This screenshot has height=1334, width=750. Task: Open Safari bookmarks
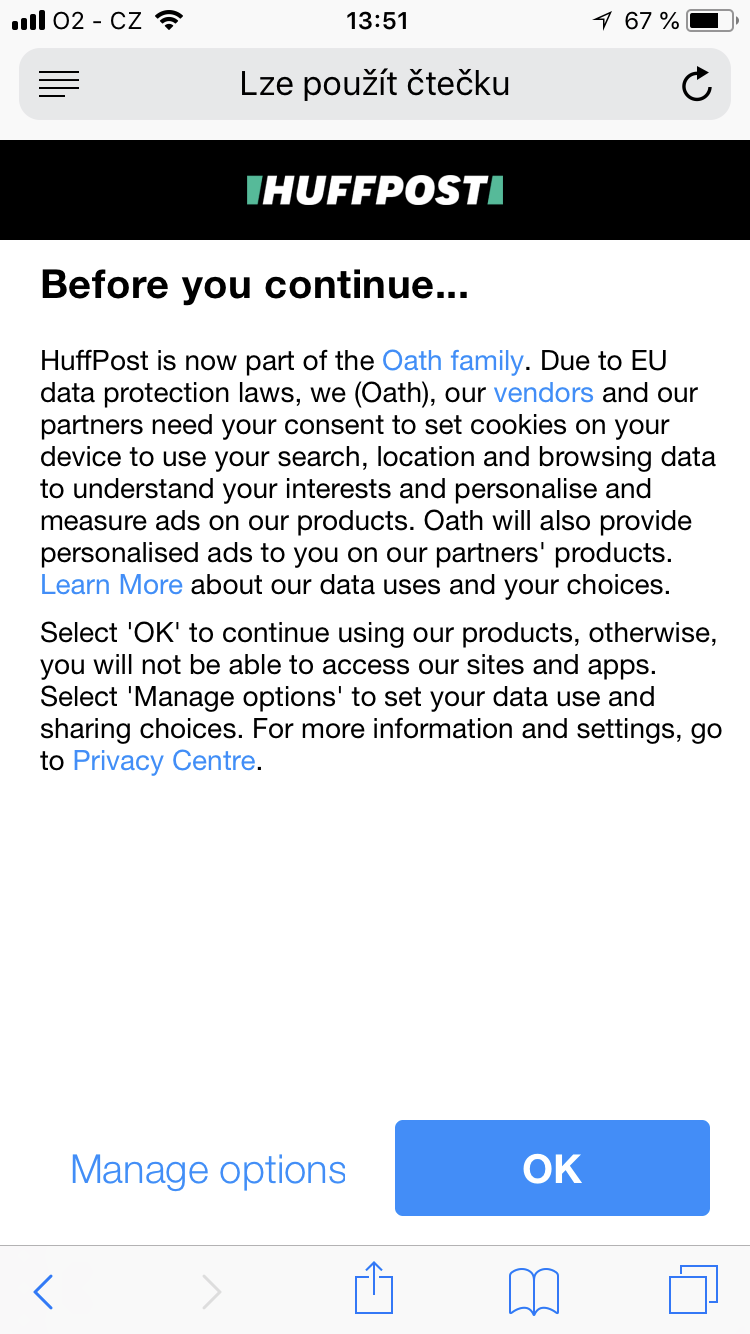(x=534, y=1291)
